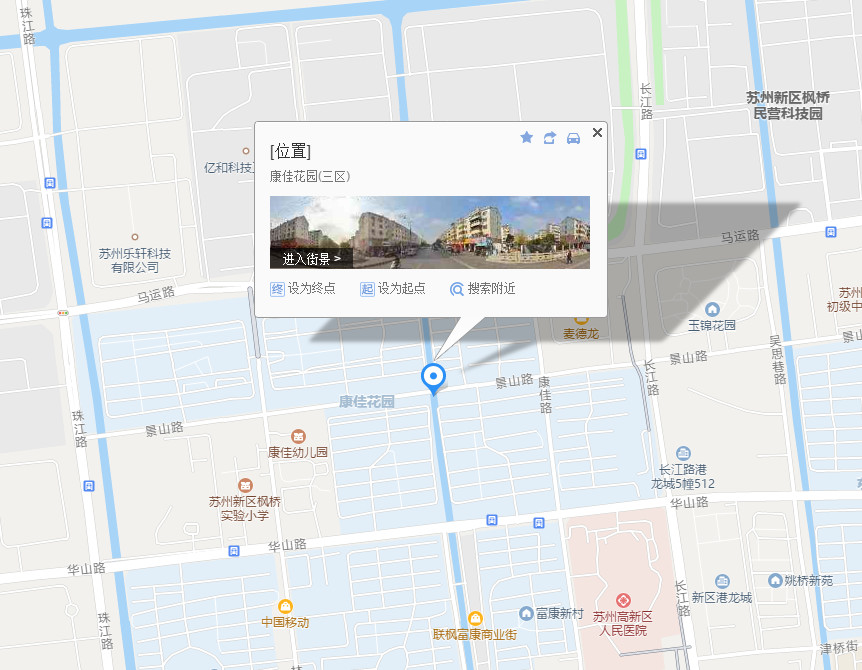Open 玉锦花园 residence marker

(712, 309)
